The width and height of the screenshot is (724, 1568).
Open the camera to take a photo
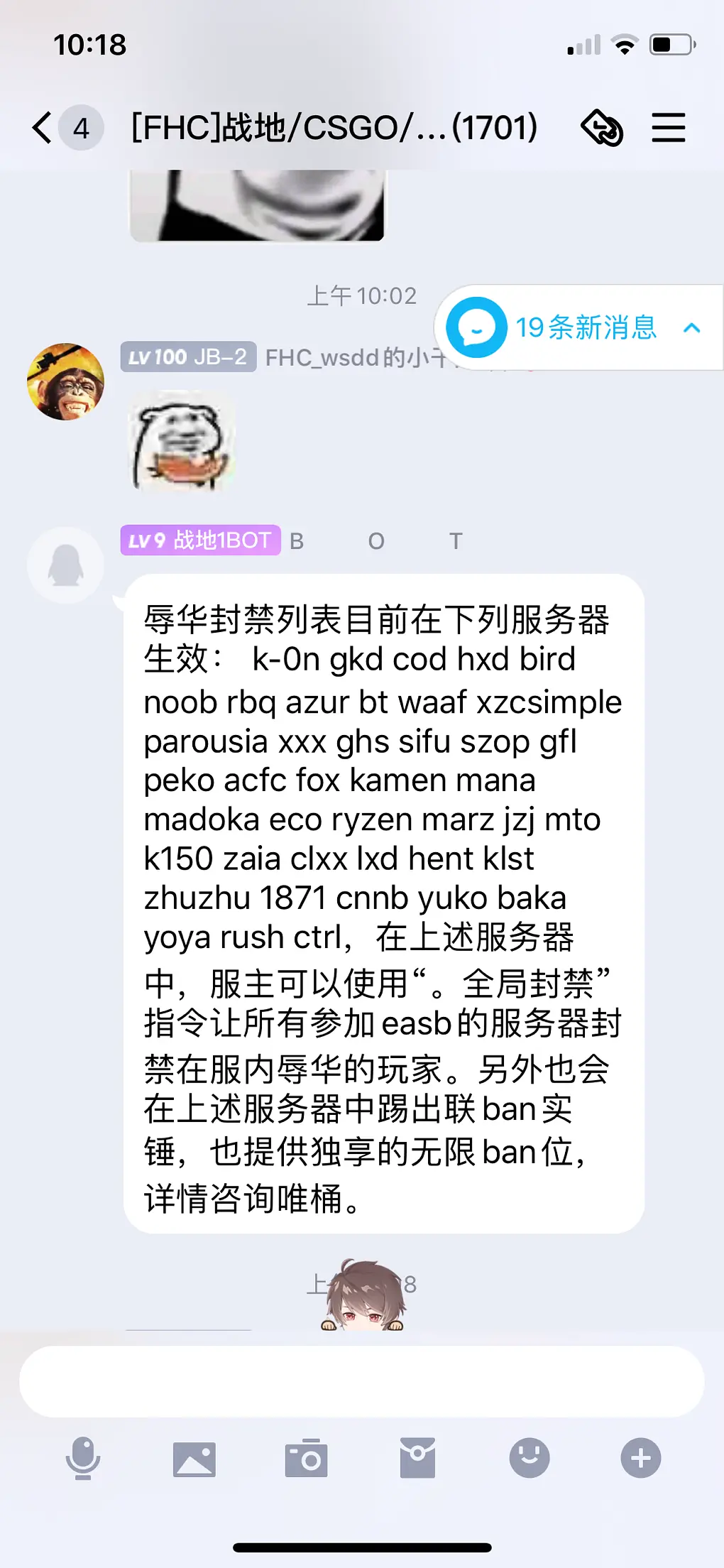pyautogui.click(x=306, y=1459)
